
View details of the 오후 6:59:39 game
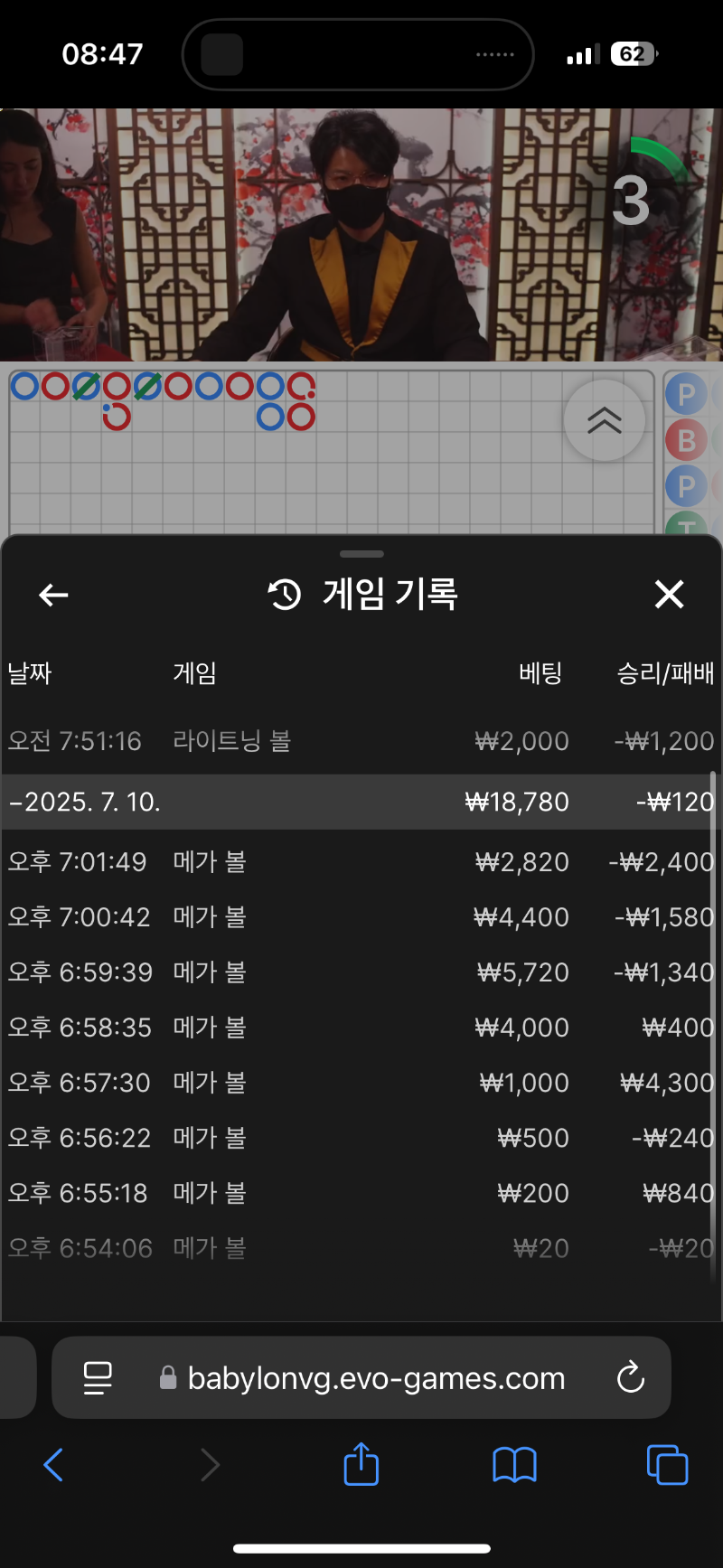361,972
